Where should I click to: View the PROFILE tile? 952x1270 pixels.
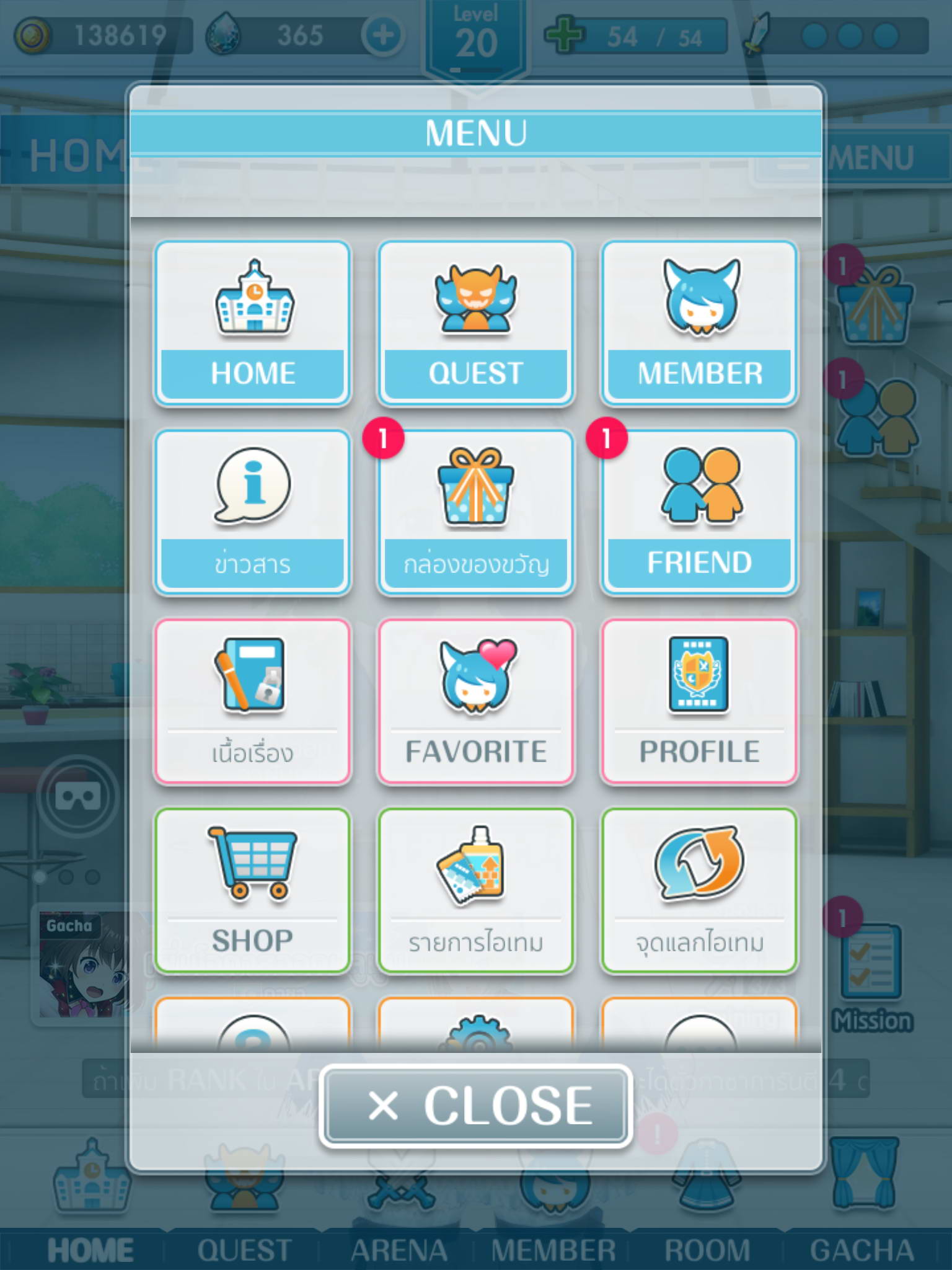click(x=699, y=701)
